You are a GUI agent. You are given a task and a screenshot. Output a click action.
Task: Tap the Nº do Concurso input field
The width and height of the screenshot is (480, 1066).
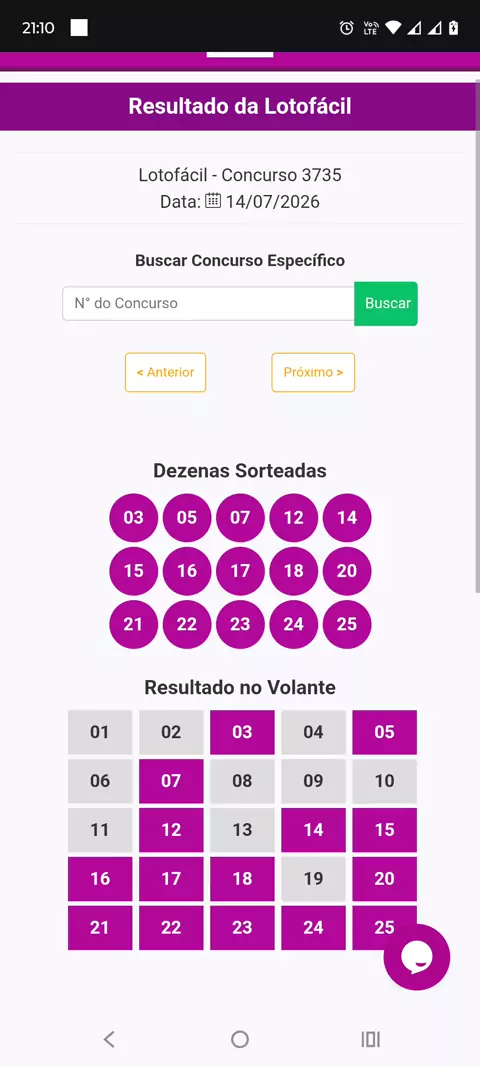208,303
